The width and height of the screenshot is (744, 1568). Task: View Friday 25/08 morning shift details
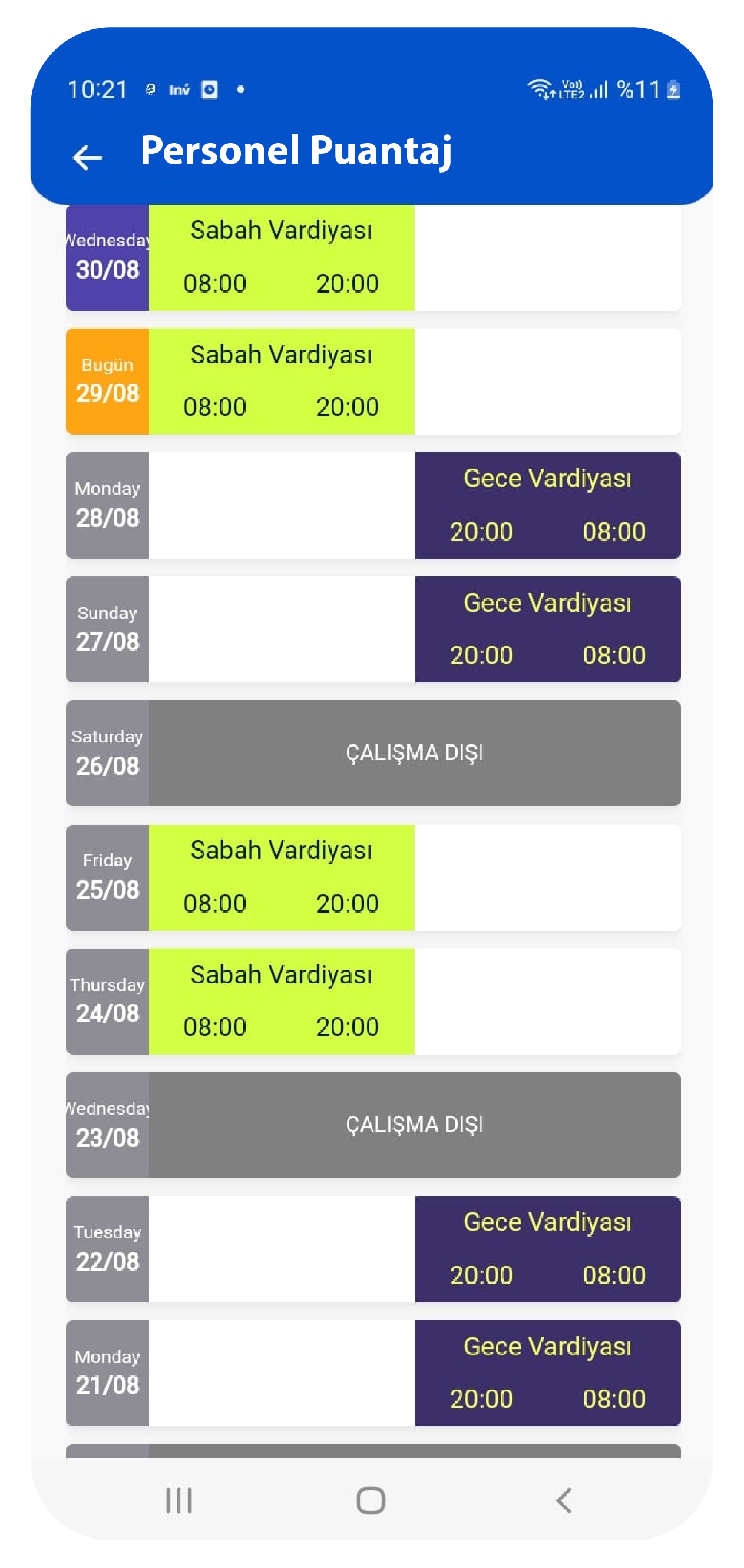pyautogui.click(x=282, y=877)
